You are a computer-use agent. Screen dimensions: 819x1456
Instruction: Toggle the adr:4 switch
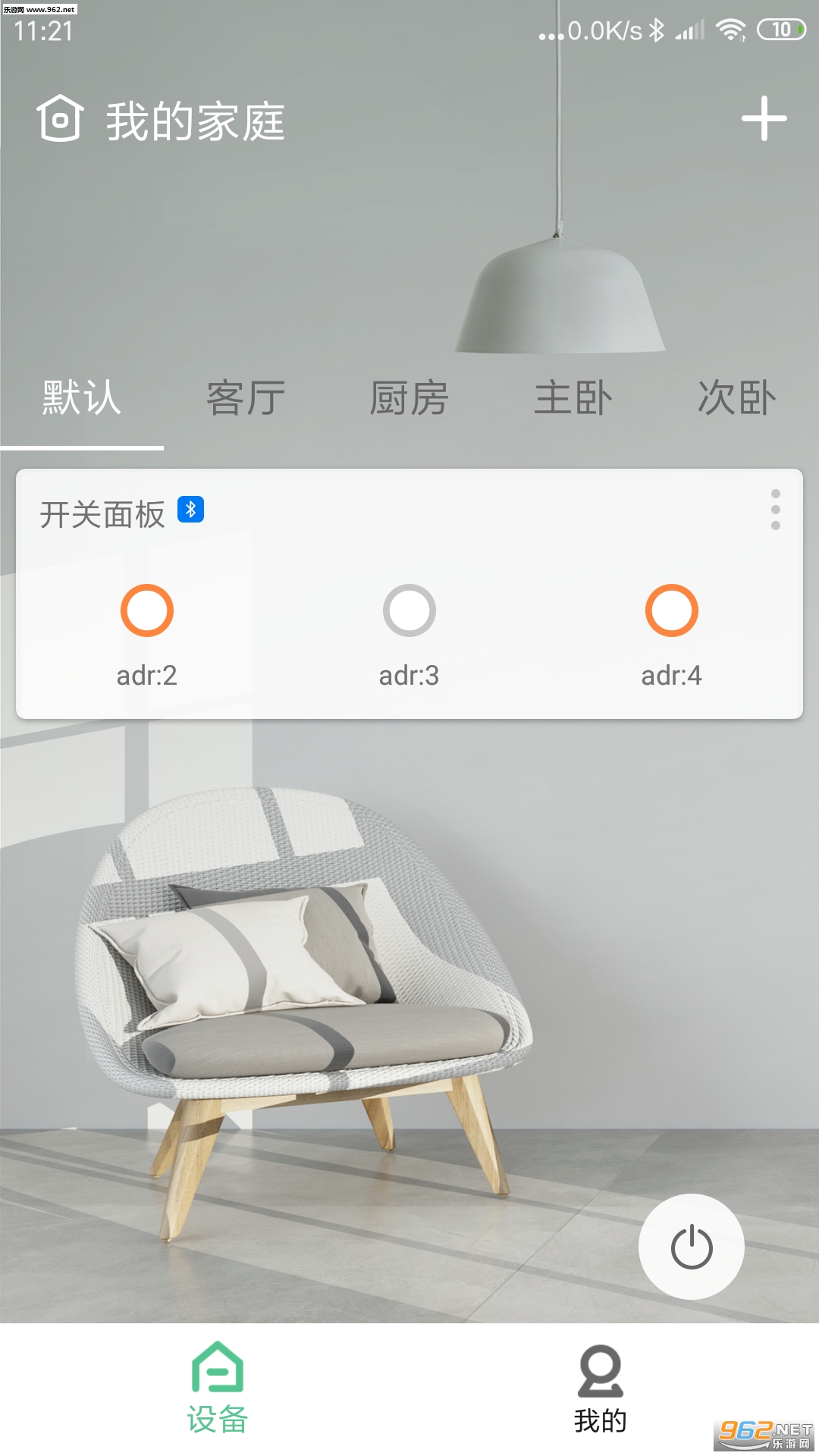point(672,610)
